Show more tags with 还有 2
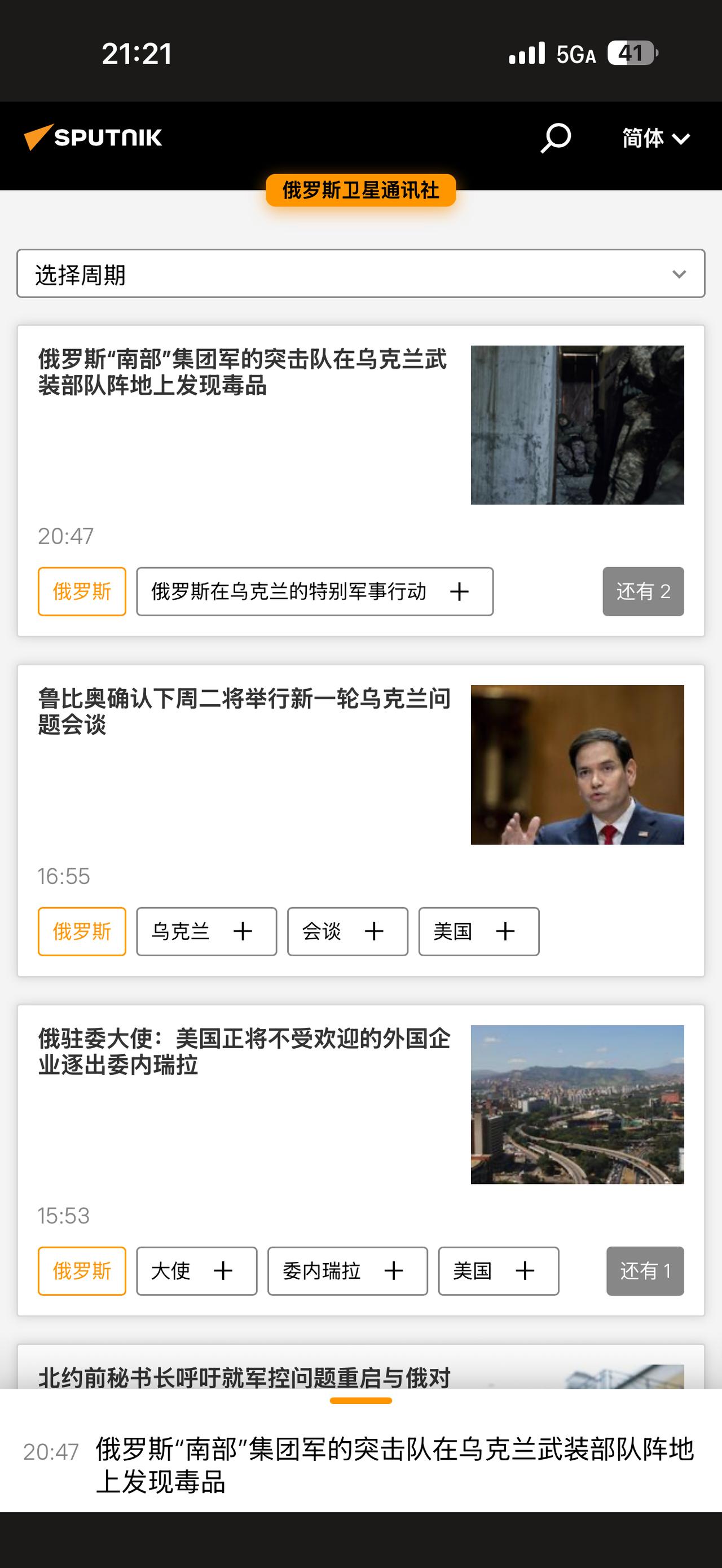This screenshot has width=722, height=1568. pyautogui.click(x=643, y=591)
